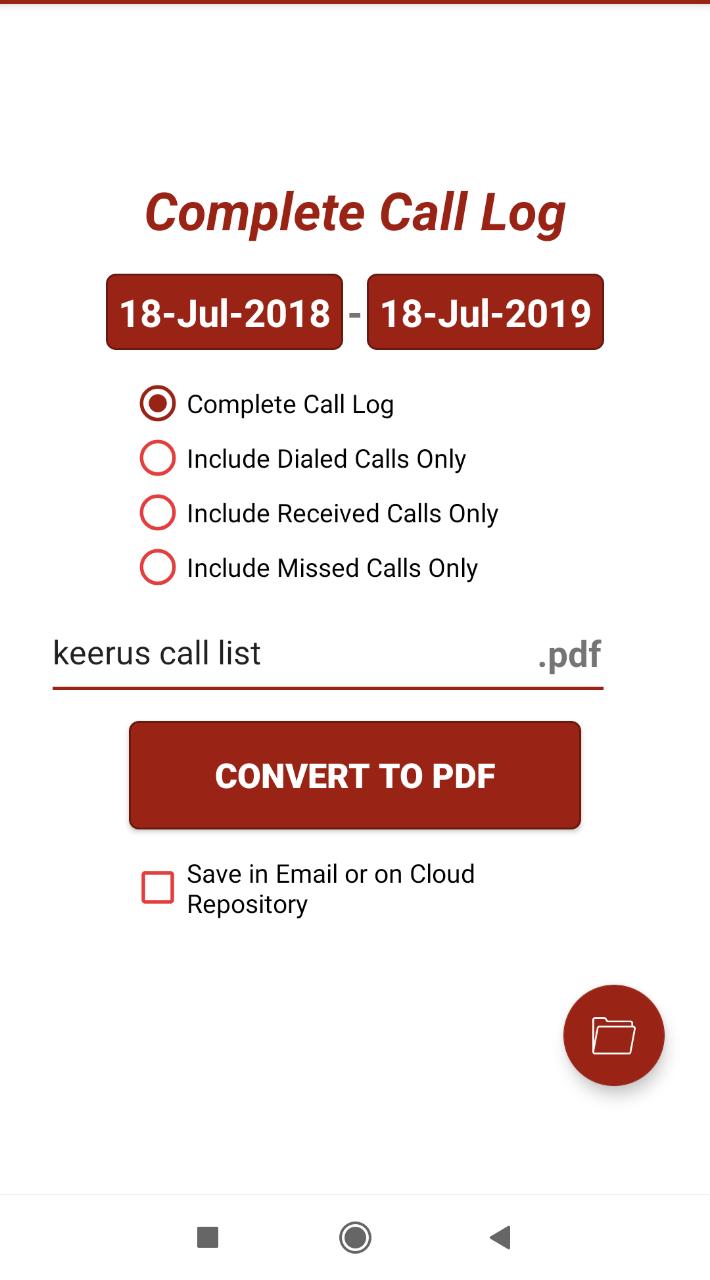This screenshot has height=1280, width=710.
Task: Change the start date 18-Jul-2018
Action: point(225,312)
